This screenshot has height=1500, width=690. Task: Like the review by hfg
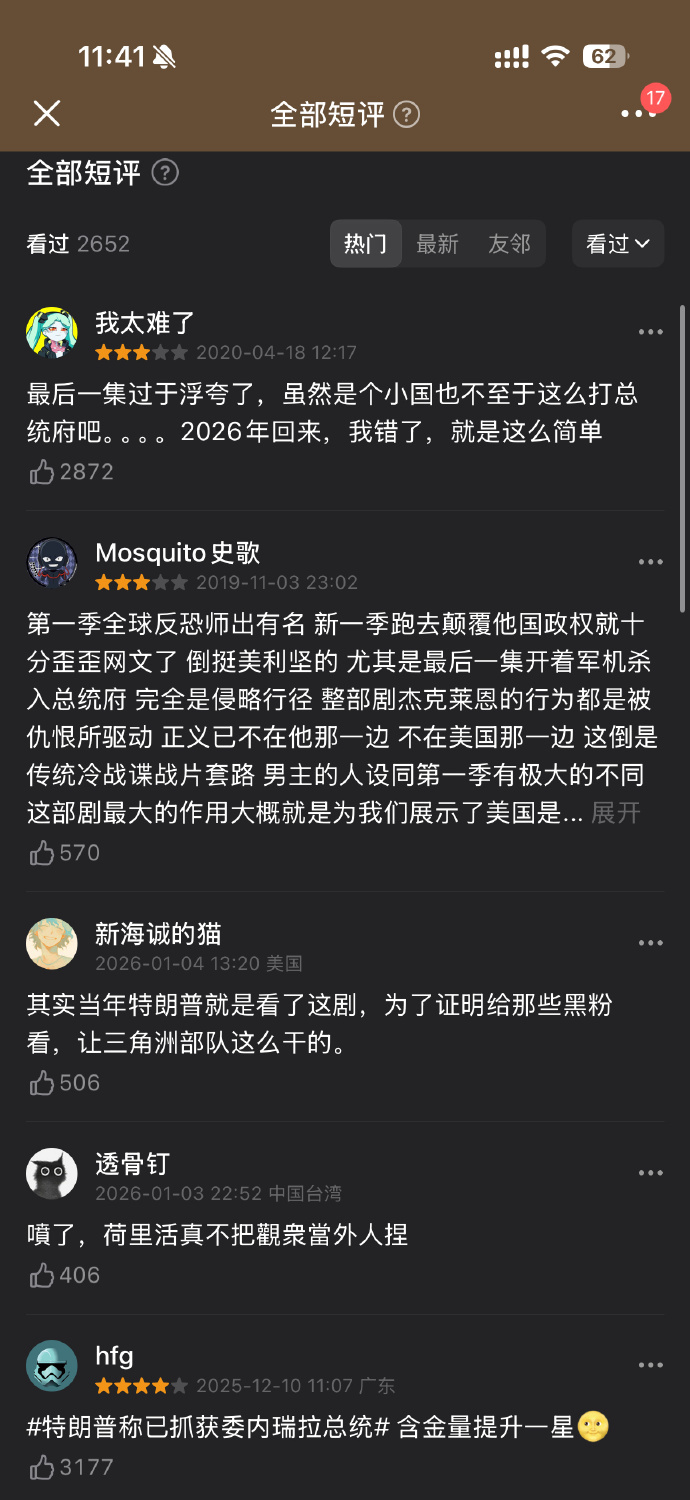pyautogui.click(x=42, y=1467)
